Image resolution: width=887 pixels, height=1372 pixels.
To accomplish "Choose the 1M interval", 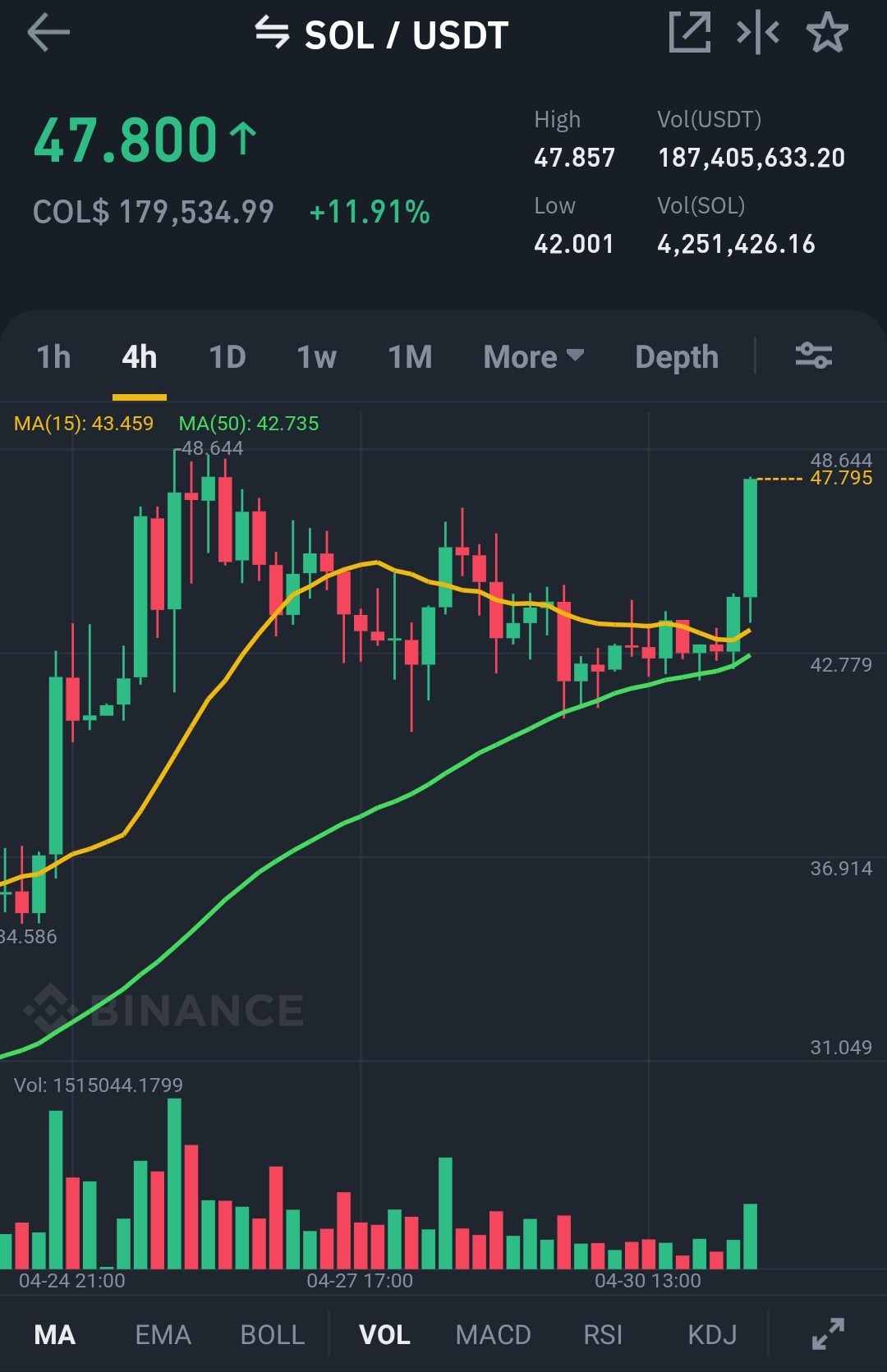I will coord(410,357).
